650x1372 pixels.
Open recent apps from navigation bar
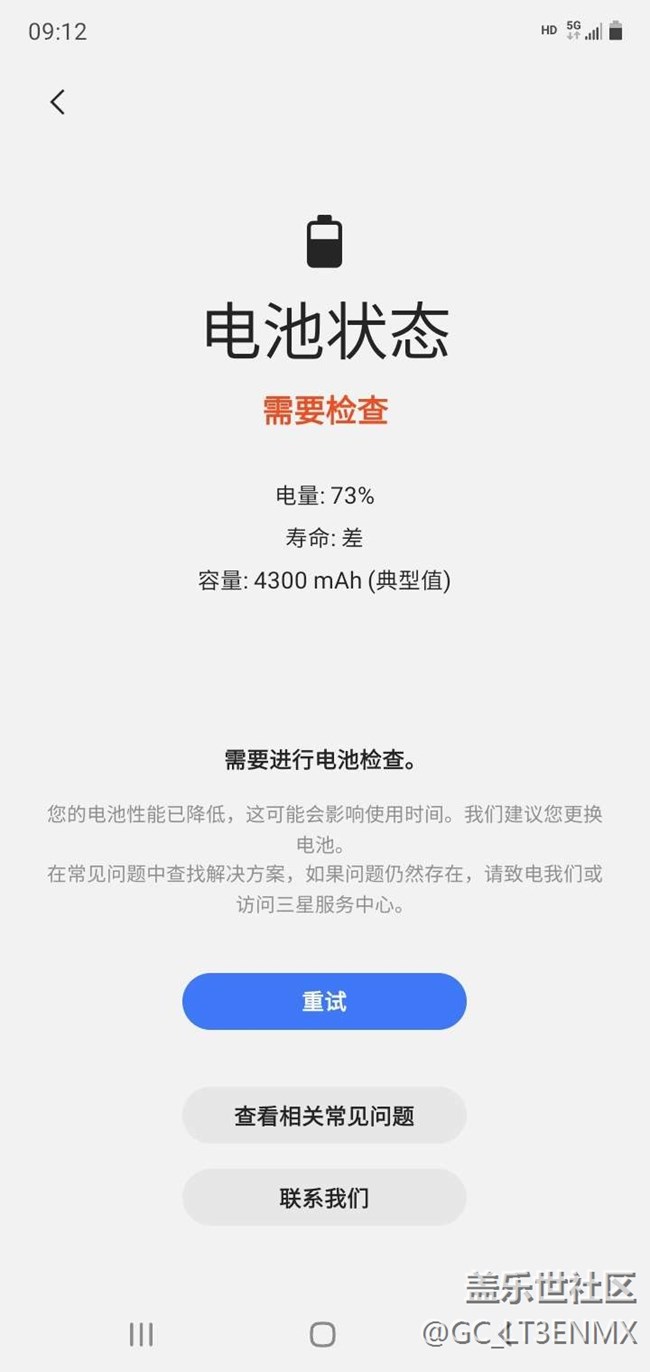[141, 1333]
